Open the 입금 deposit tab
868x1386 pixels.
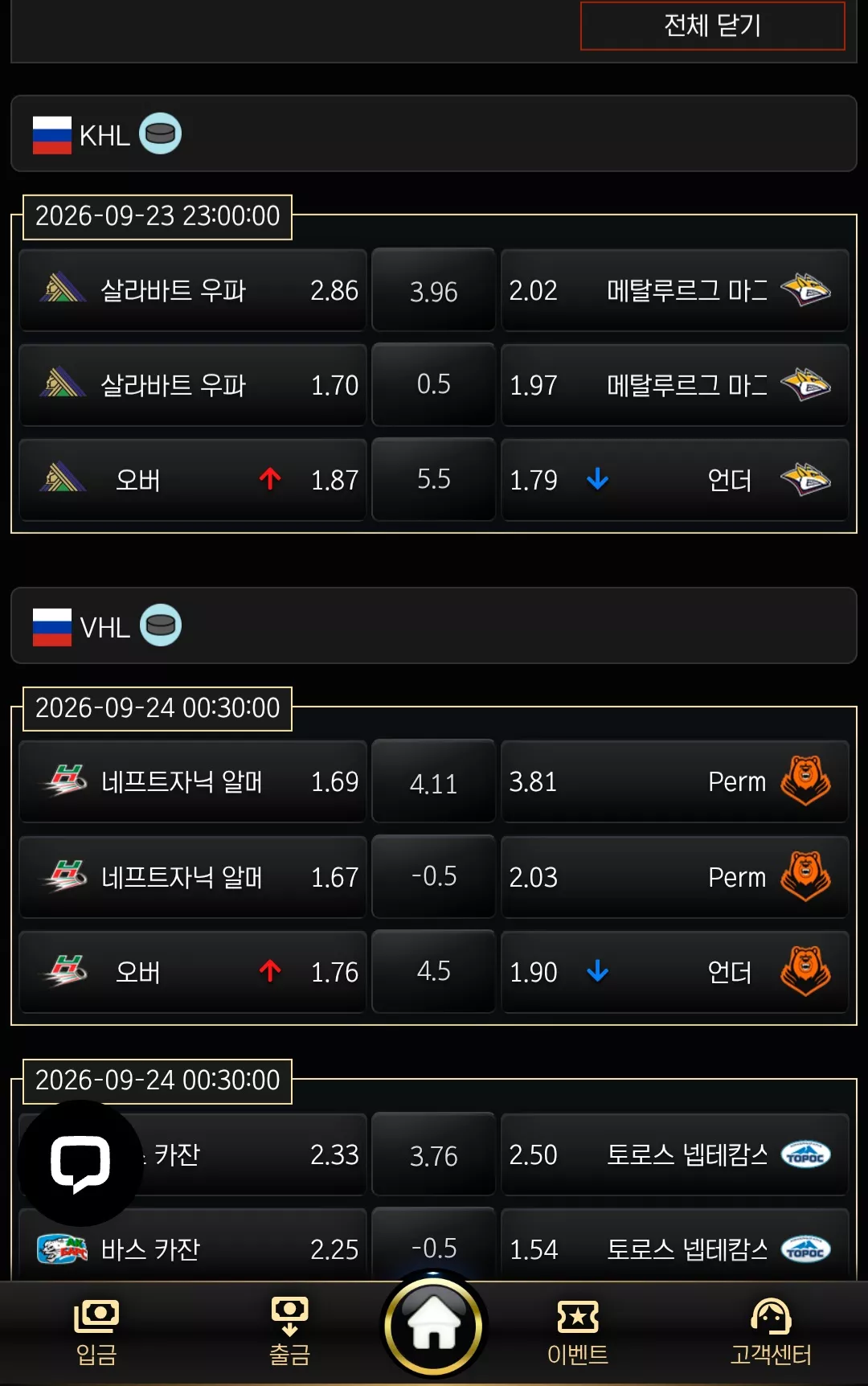click(x=96, y=1332)
